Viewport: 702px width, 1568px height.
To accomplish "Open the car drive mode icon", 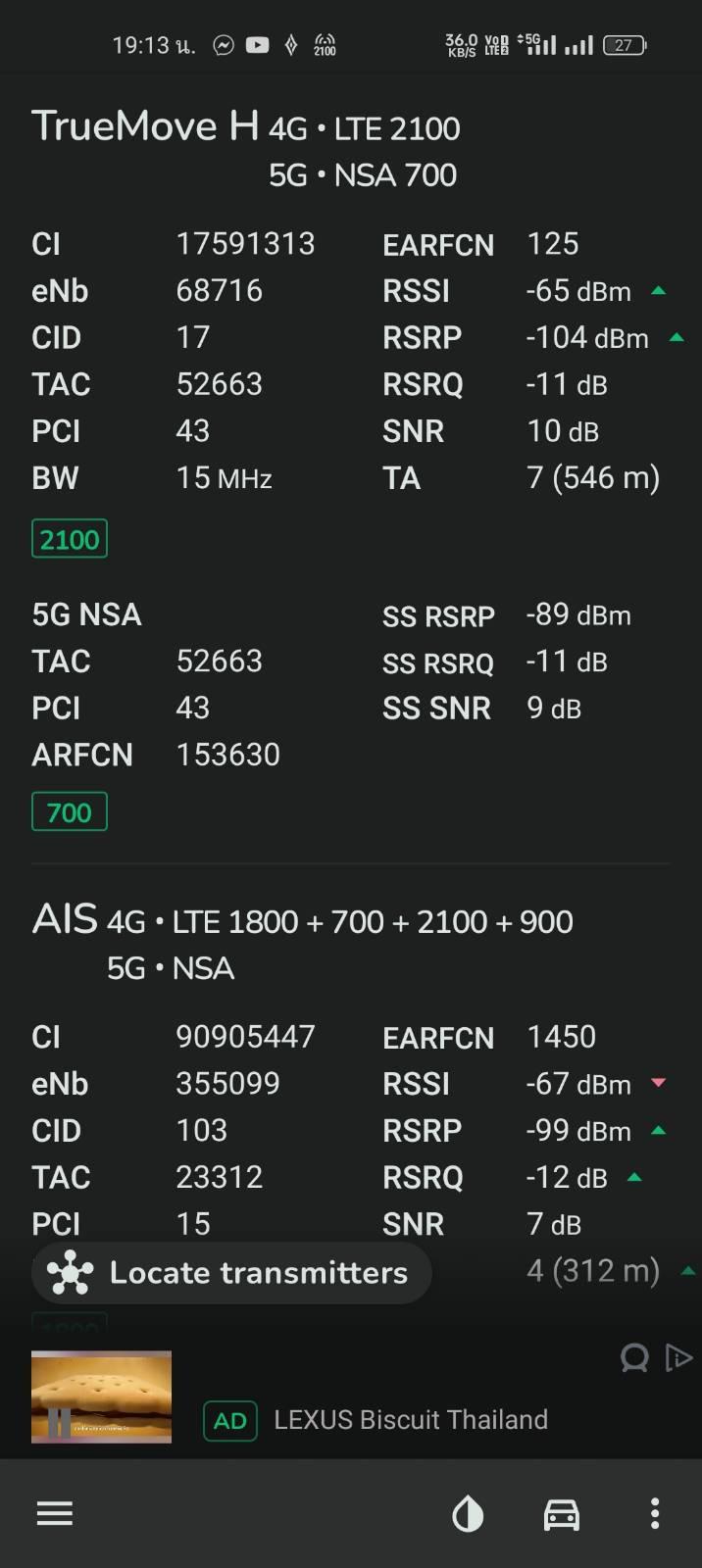I will 562,1515.
